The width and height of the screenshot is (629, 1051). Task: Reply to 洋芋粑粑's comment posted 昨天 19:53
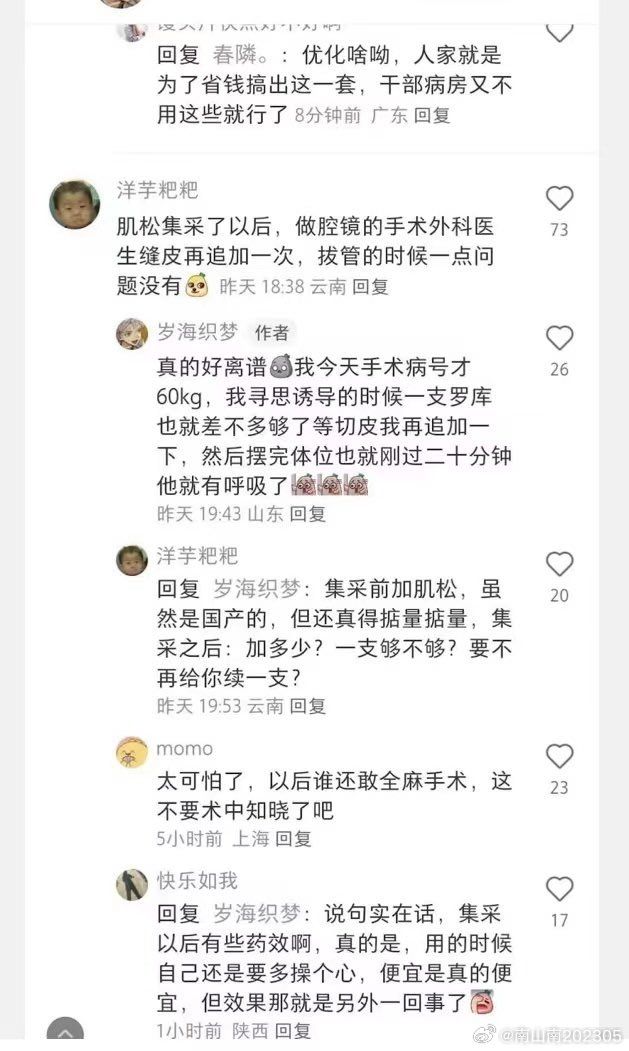pos(308,706)
